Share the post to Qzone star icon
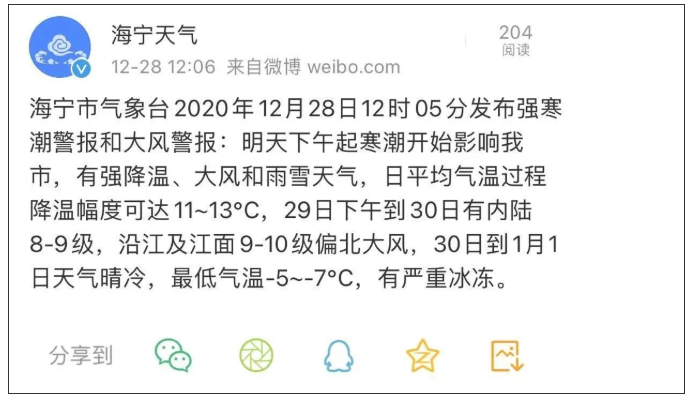This screenshot has height=403, width=692. tap(423, 356)
